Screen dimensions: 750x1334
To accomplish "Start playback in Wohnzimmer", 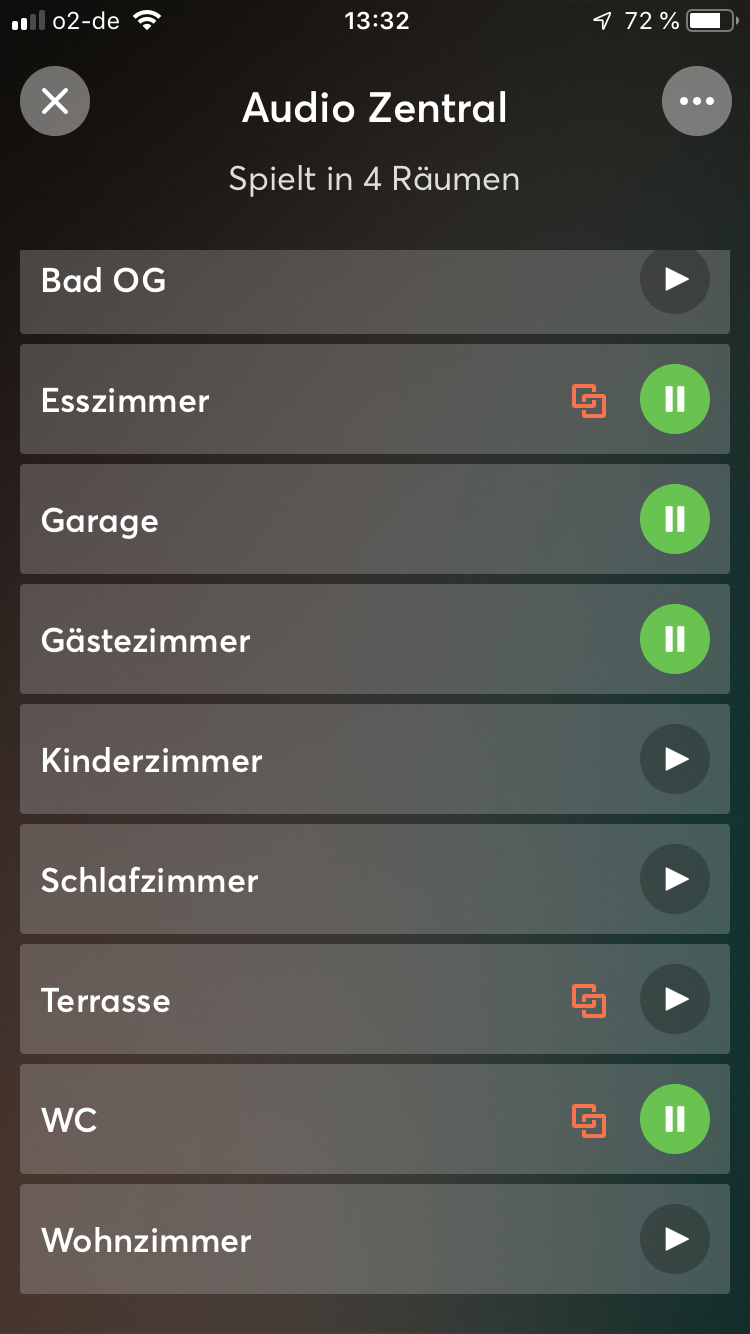I will pyautogui.click(x=675, y=1240).
